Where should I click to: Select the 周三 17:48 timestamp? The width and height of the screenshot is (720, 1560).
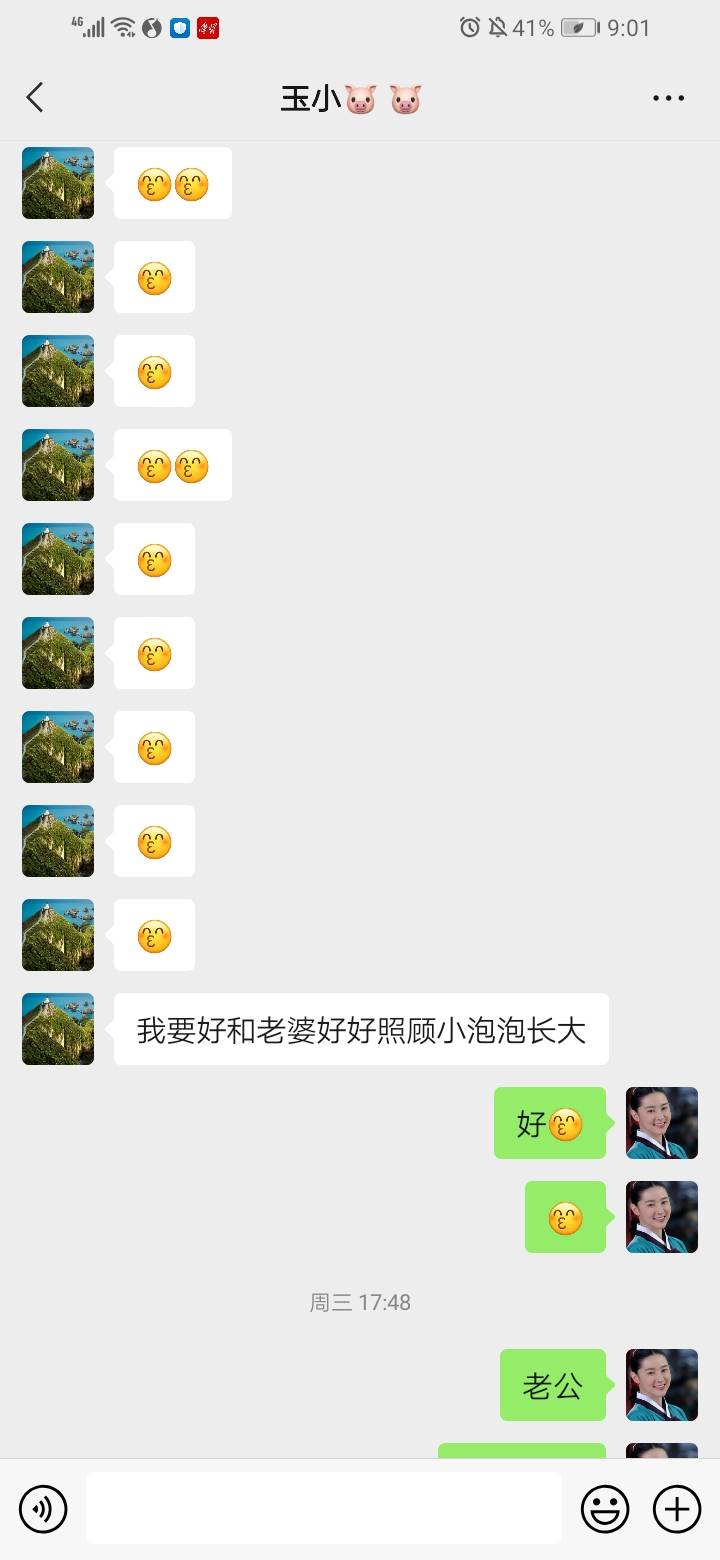362,1302
